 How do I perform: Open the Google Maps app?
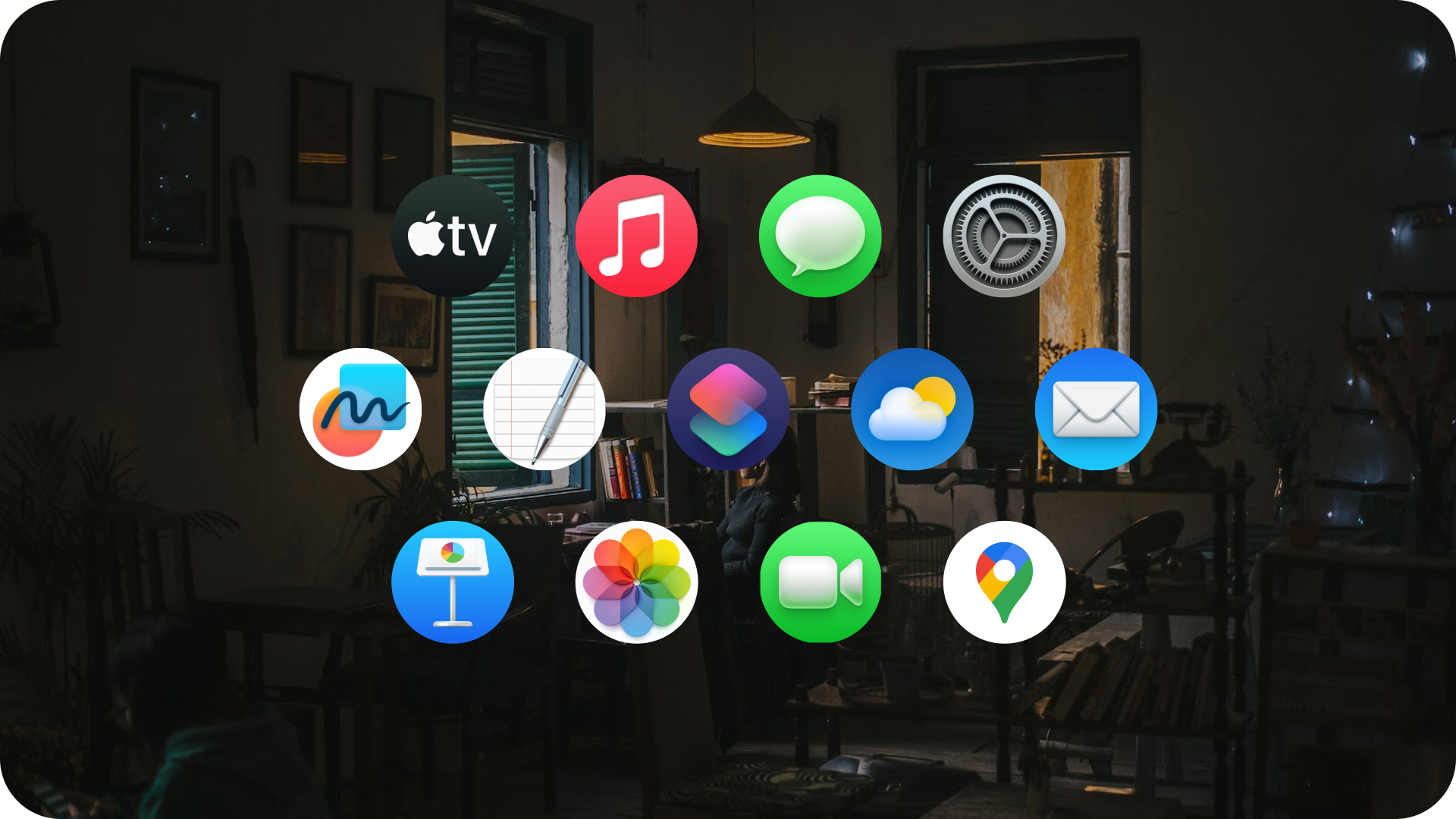click(x=1004, y=582)
